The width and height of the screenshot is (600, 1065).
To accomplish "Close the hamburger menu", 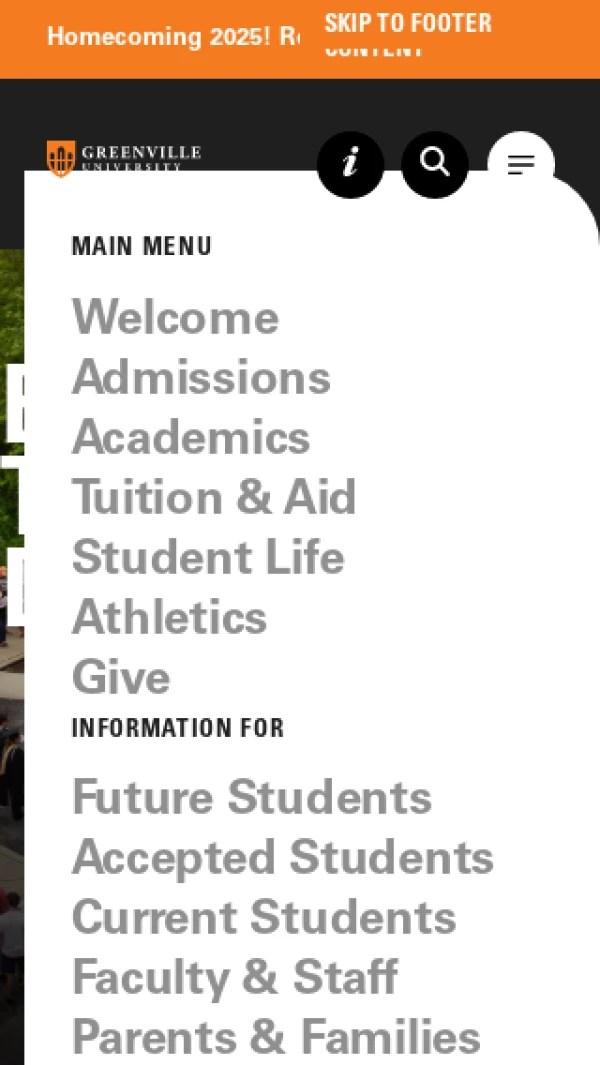I will coord(520,164).
